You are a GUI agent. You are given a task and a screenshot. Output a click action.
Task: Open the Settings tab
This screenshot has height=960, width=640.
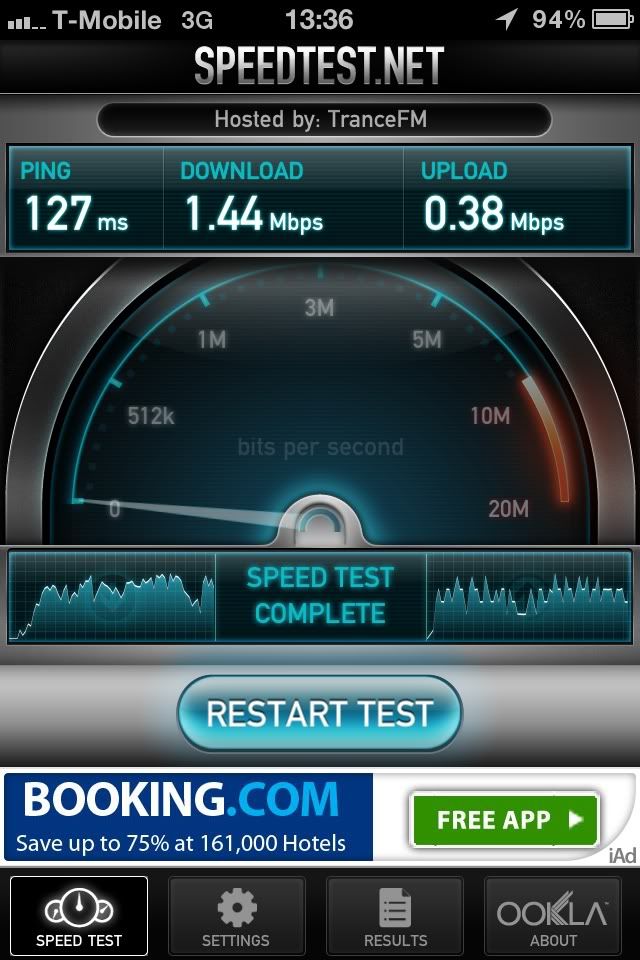click(x=236, y=916)
